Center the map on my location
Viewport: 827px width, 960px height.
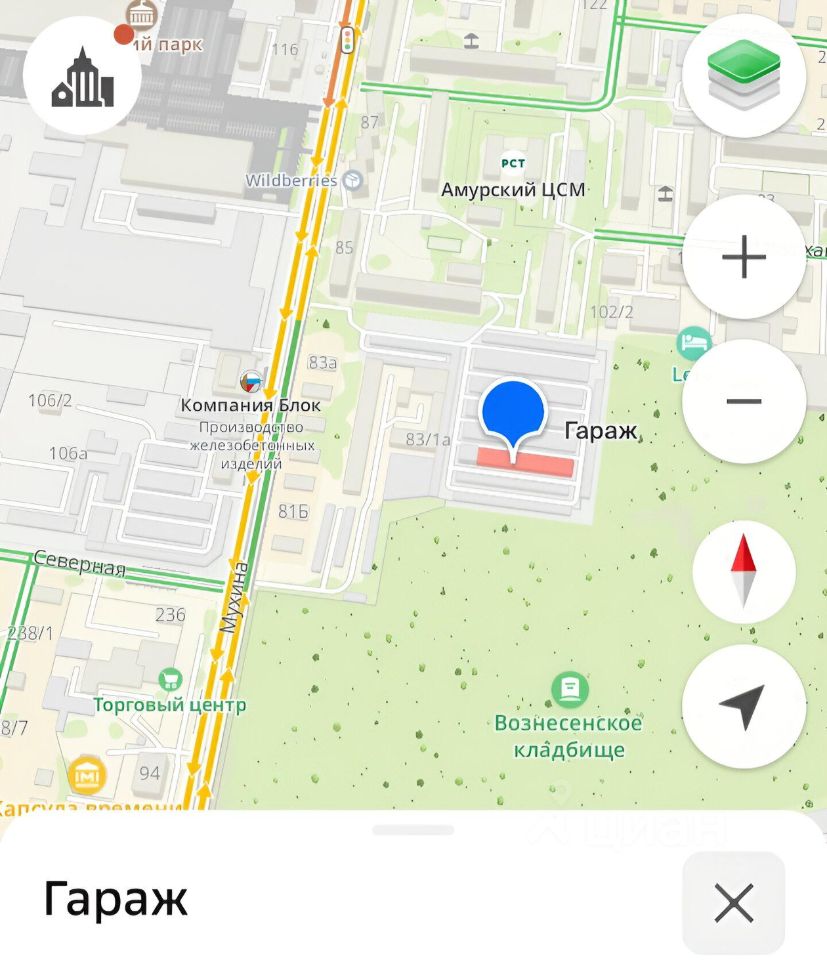pos(744,707)
